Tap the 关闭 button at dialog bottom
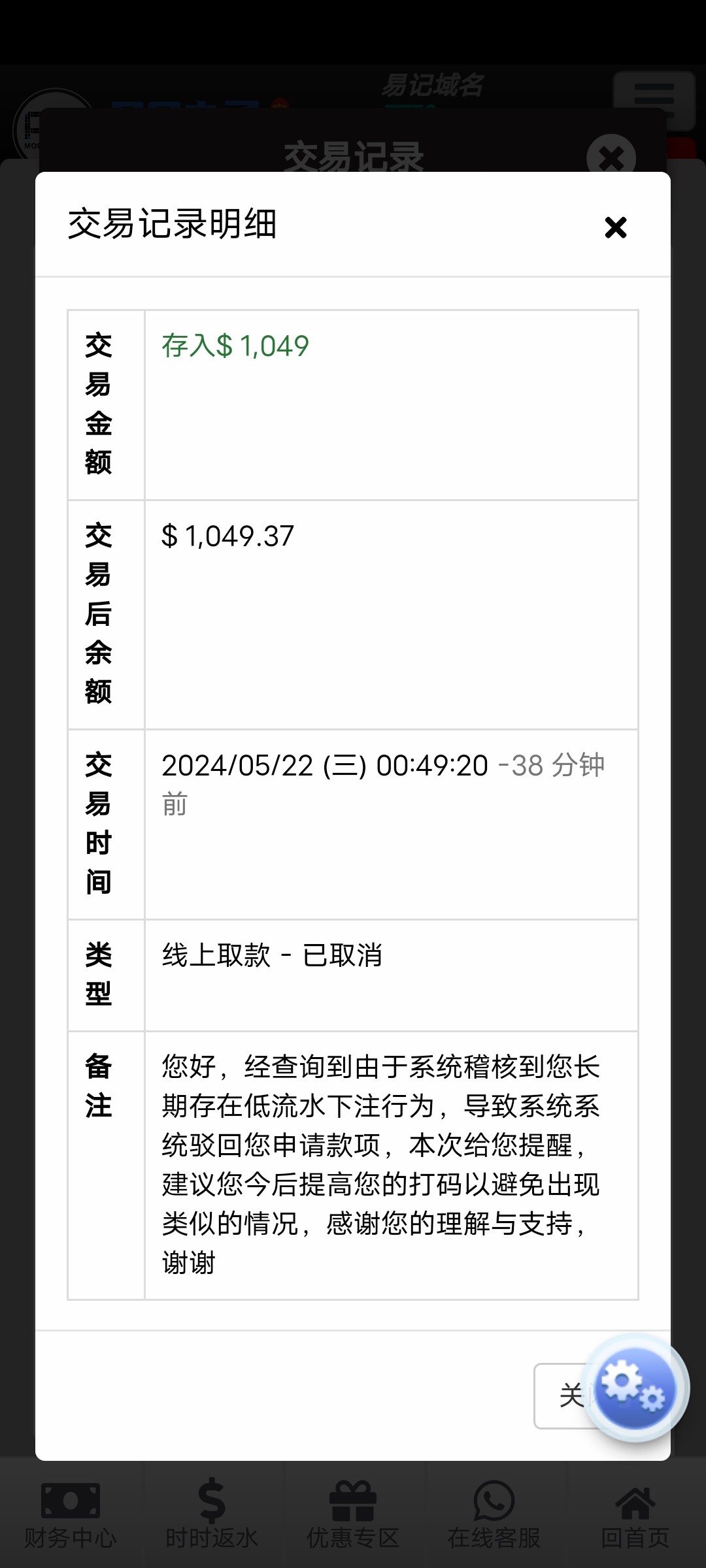Screen dimensions: 706x1568 tap(561, 1396)
